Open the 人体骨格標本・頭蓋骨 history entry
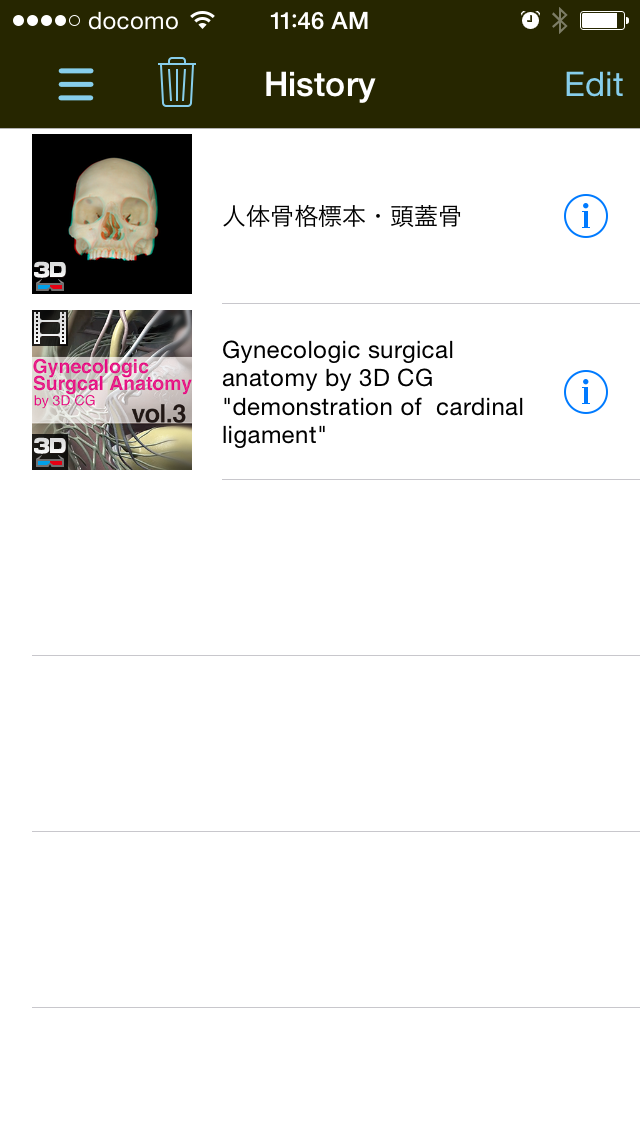 (340, 216)
